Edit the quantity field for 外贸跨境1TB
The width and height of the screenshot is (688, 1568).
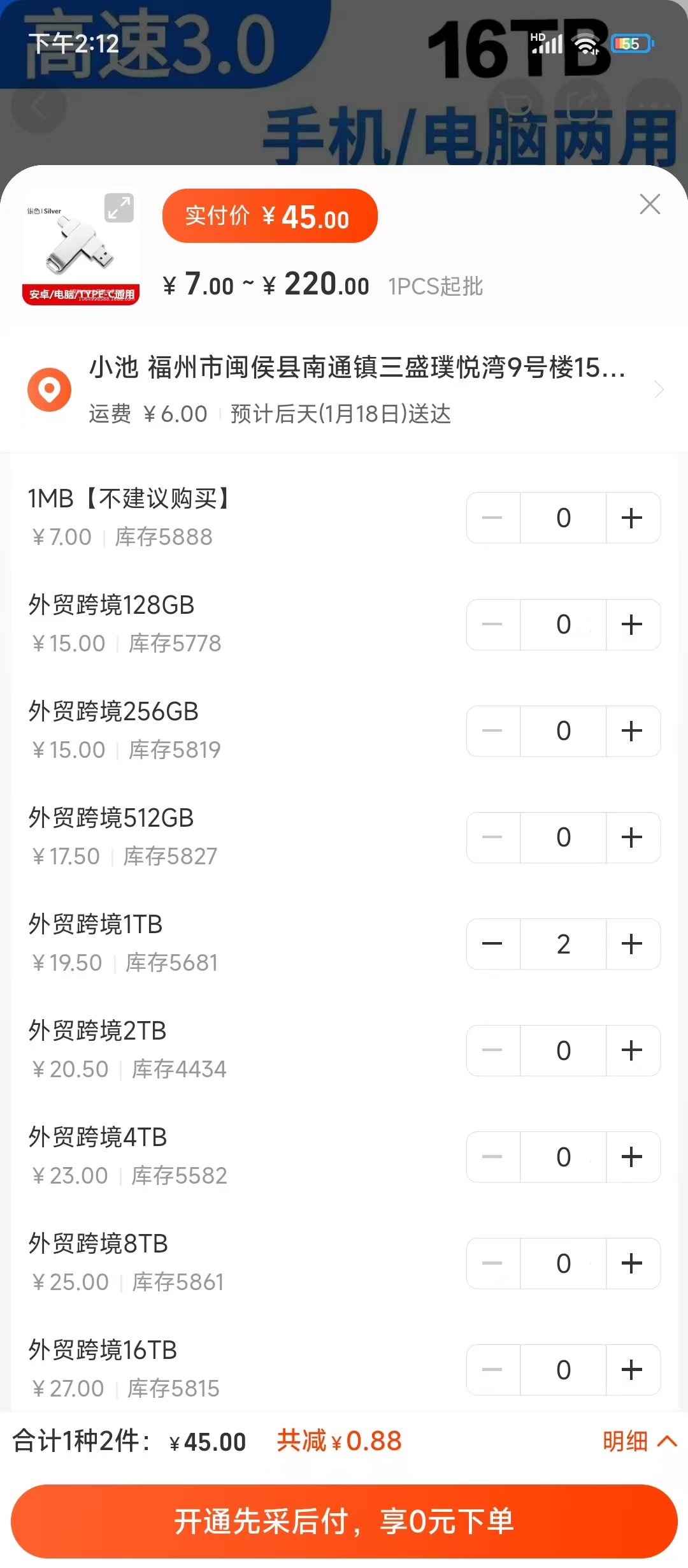tap(563, 944)
